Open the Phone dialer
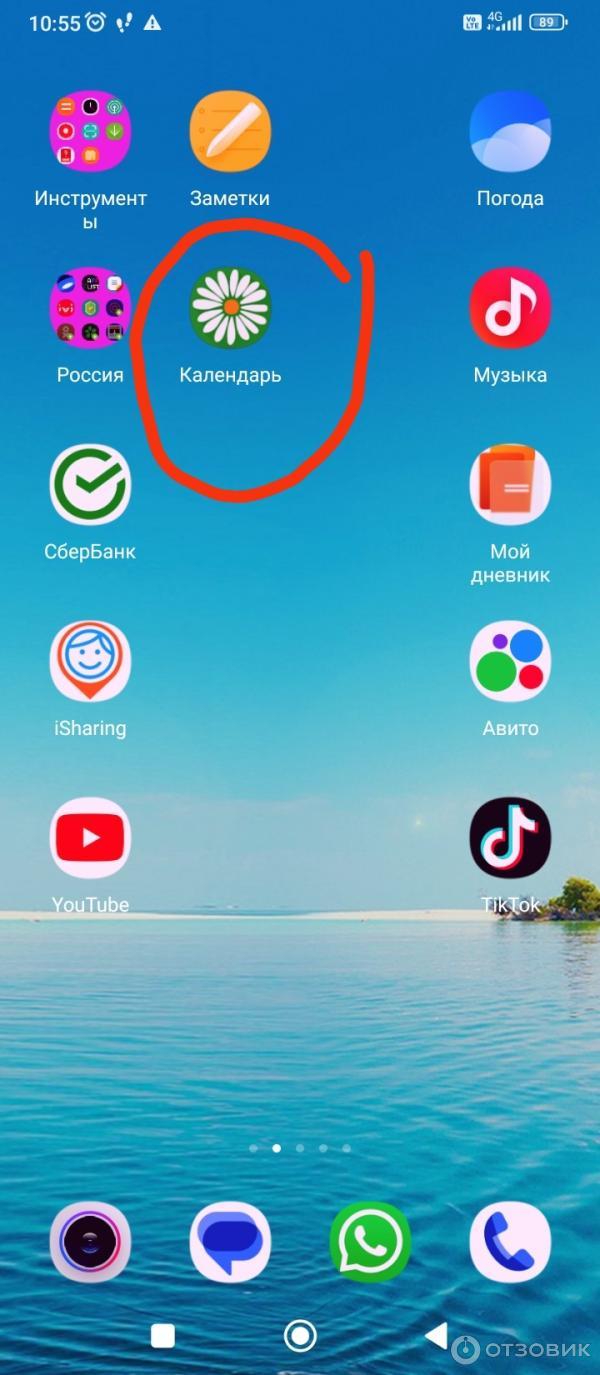600x1375 pixels. 510,1242
